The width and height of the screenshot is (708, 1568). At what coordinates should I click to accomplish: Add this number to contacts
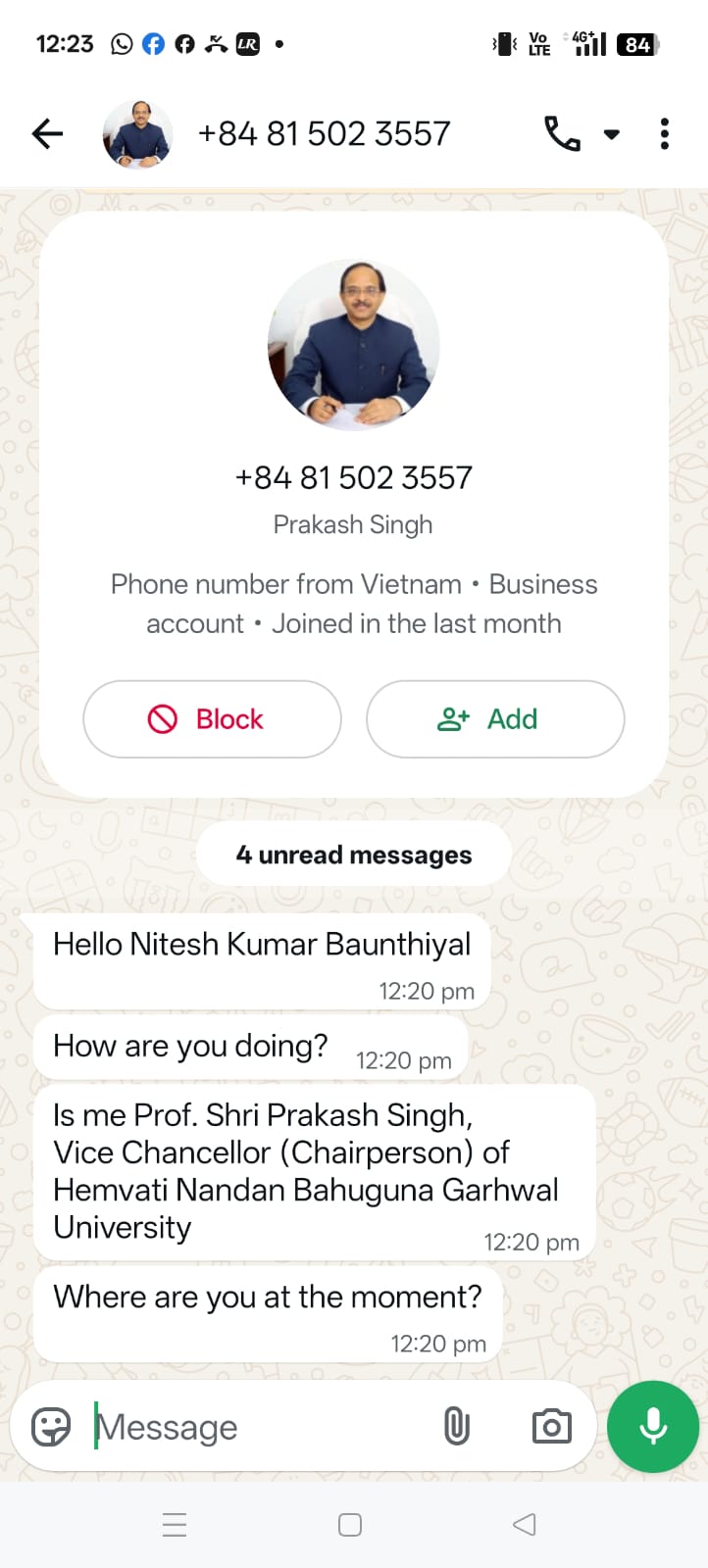point(495,719)
